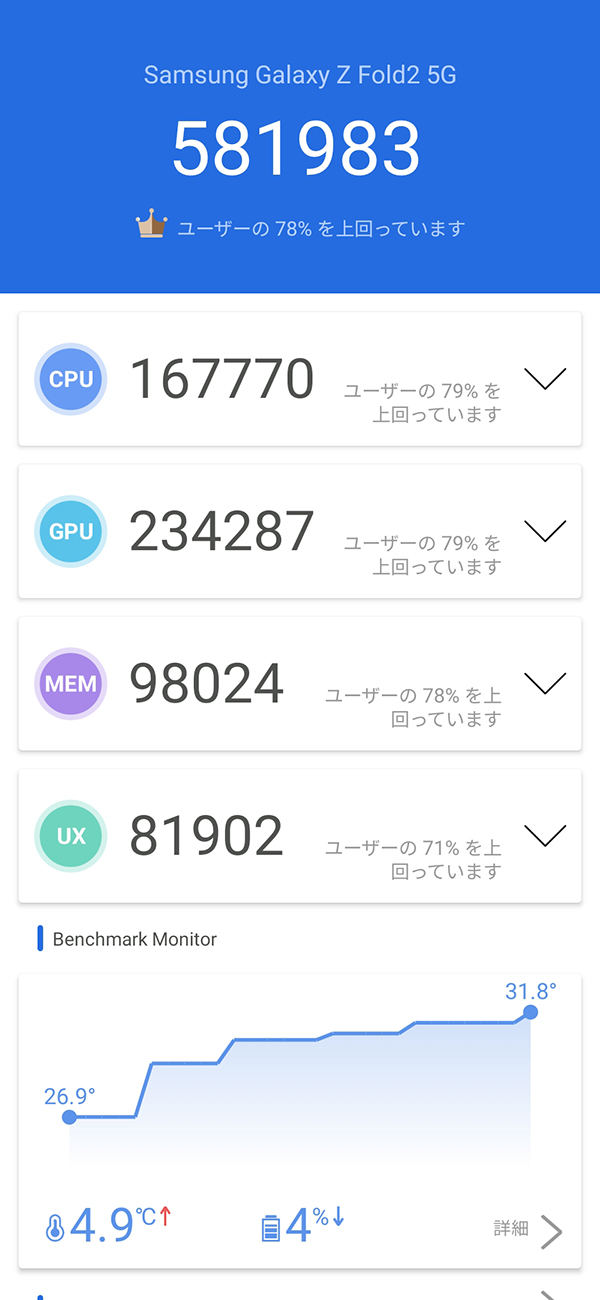Expand the CPU score details
This screenshot has height=1300, width=600.
point(545,379)
